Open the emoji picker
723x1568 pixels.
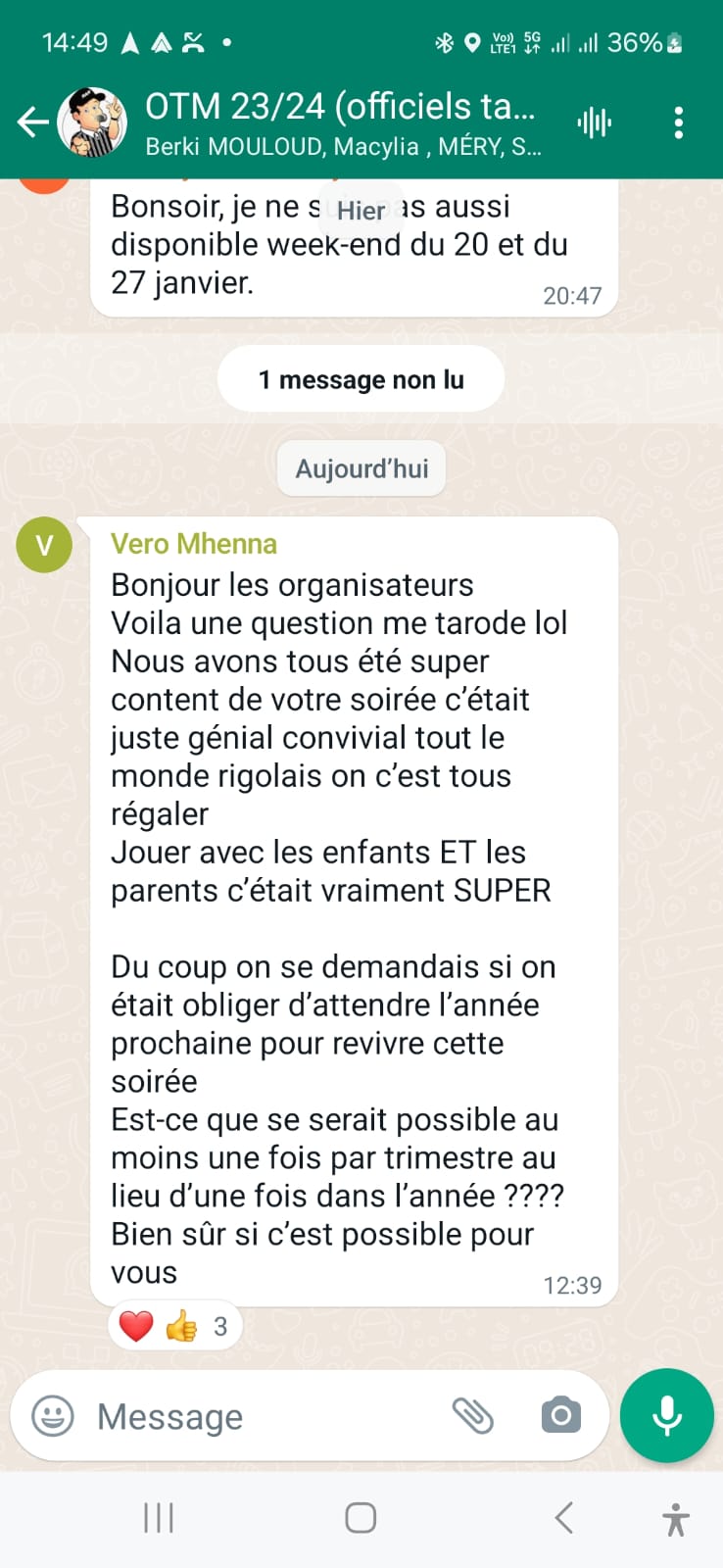click(x=53, y=1416)
